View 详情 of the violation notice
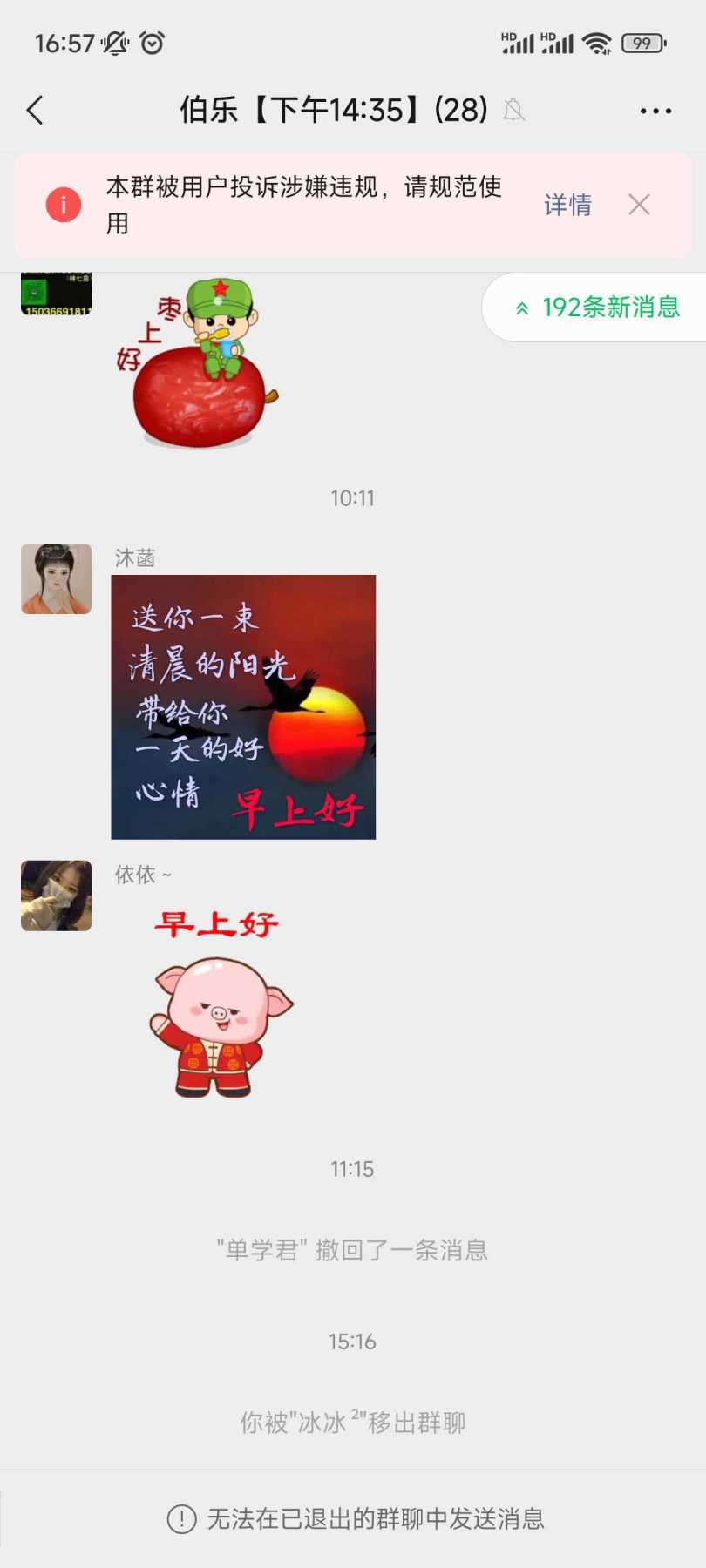 (x=567, y=205)
